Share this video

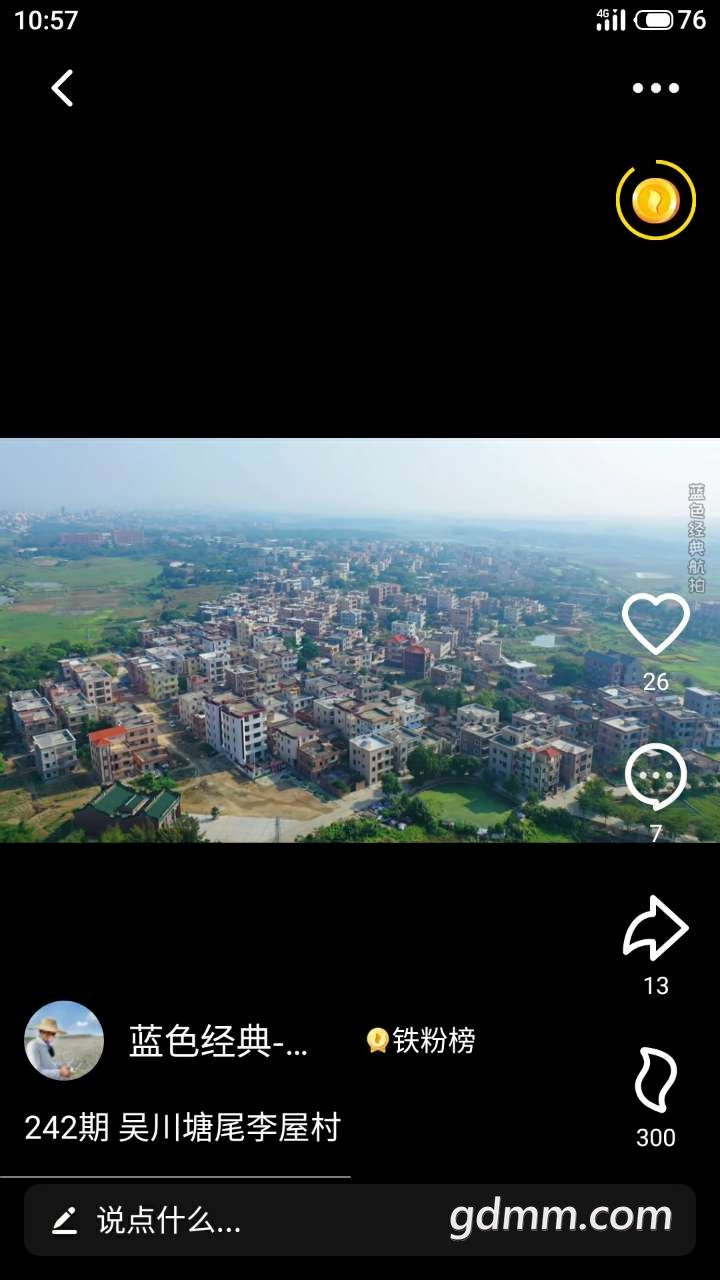(655, 929)
